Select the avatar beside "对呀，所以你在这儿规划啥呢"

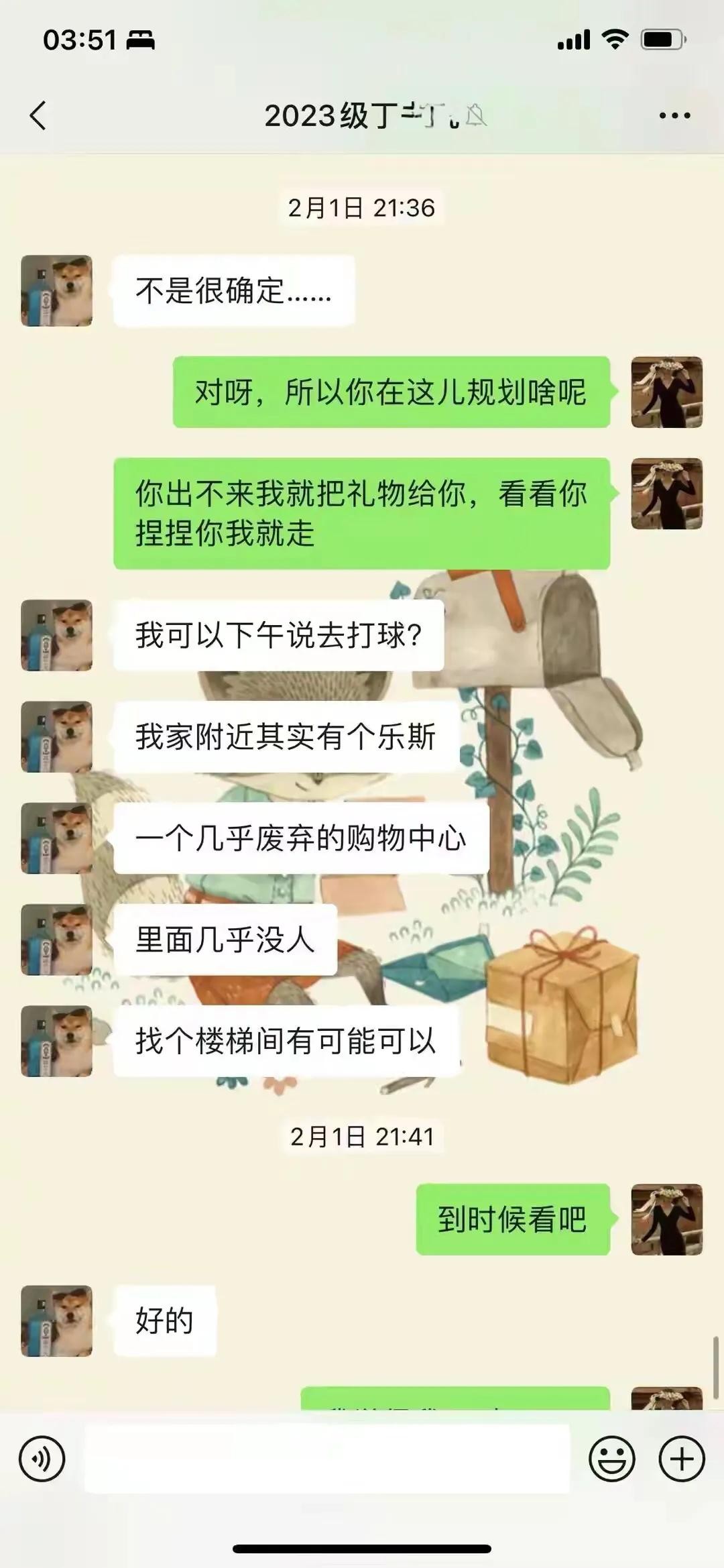coord(666,392)
